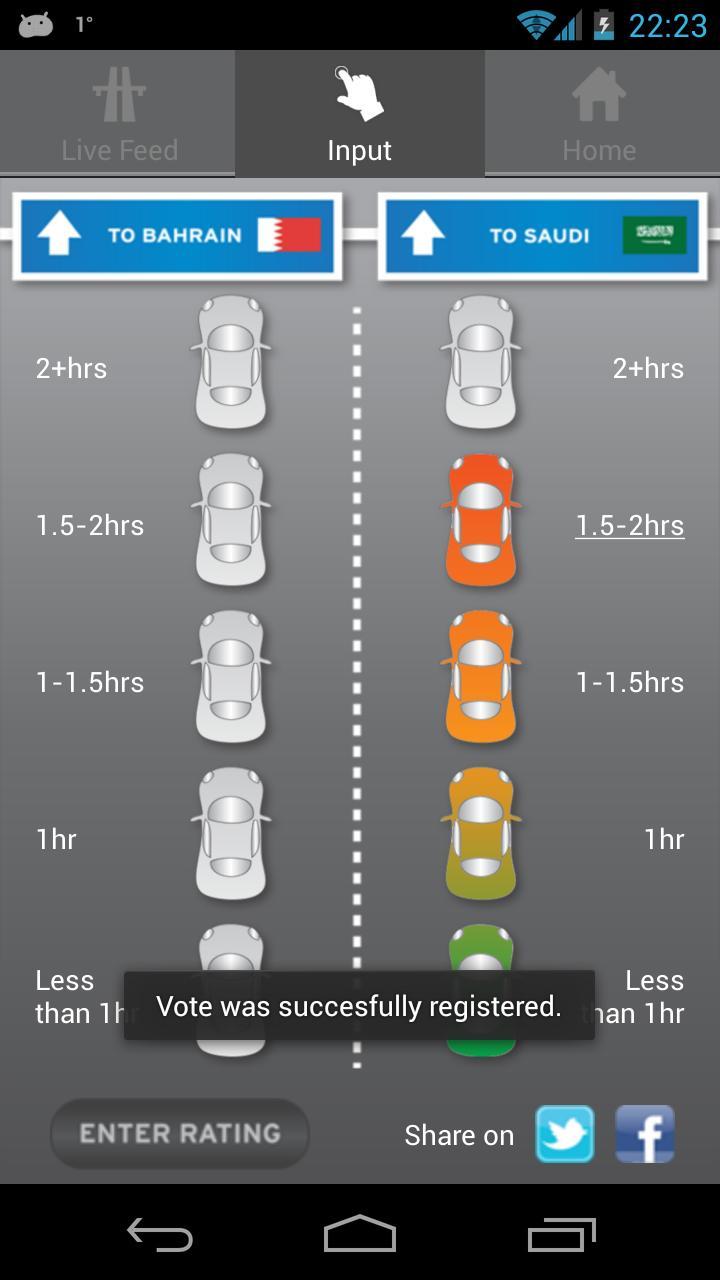Screen dimensions: 720x1280
Task: Open the Home tab
Action: point(598,115)
